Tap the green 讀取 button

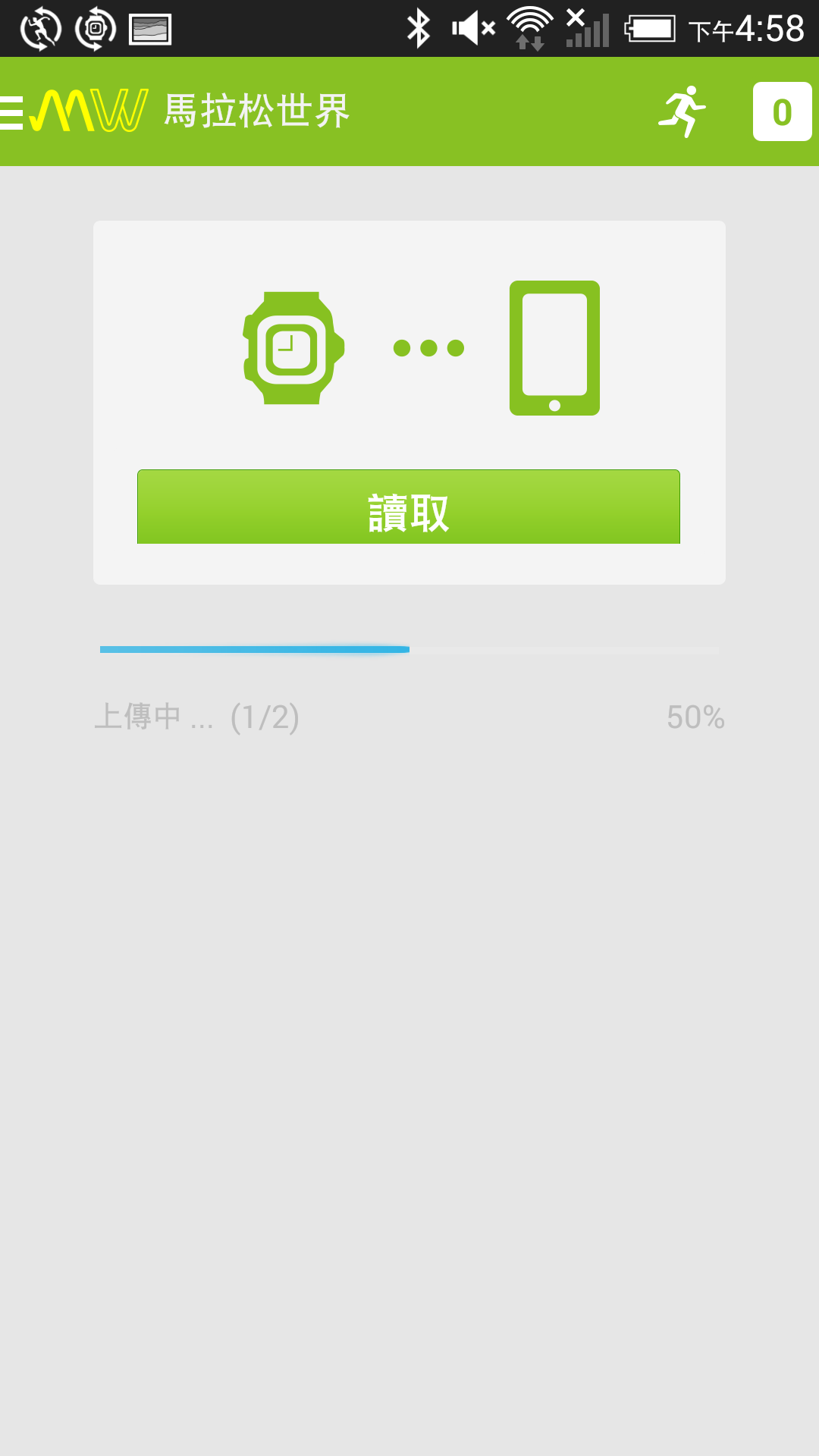(408, 507)
